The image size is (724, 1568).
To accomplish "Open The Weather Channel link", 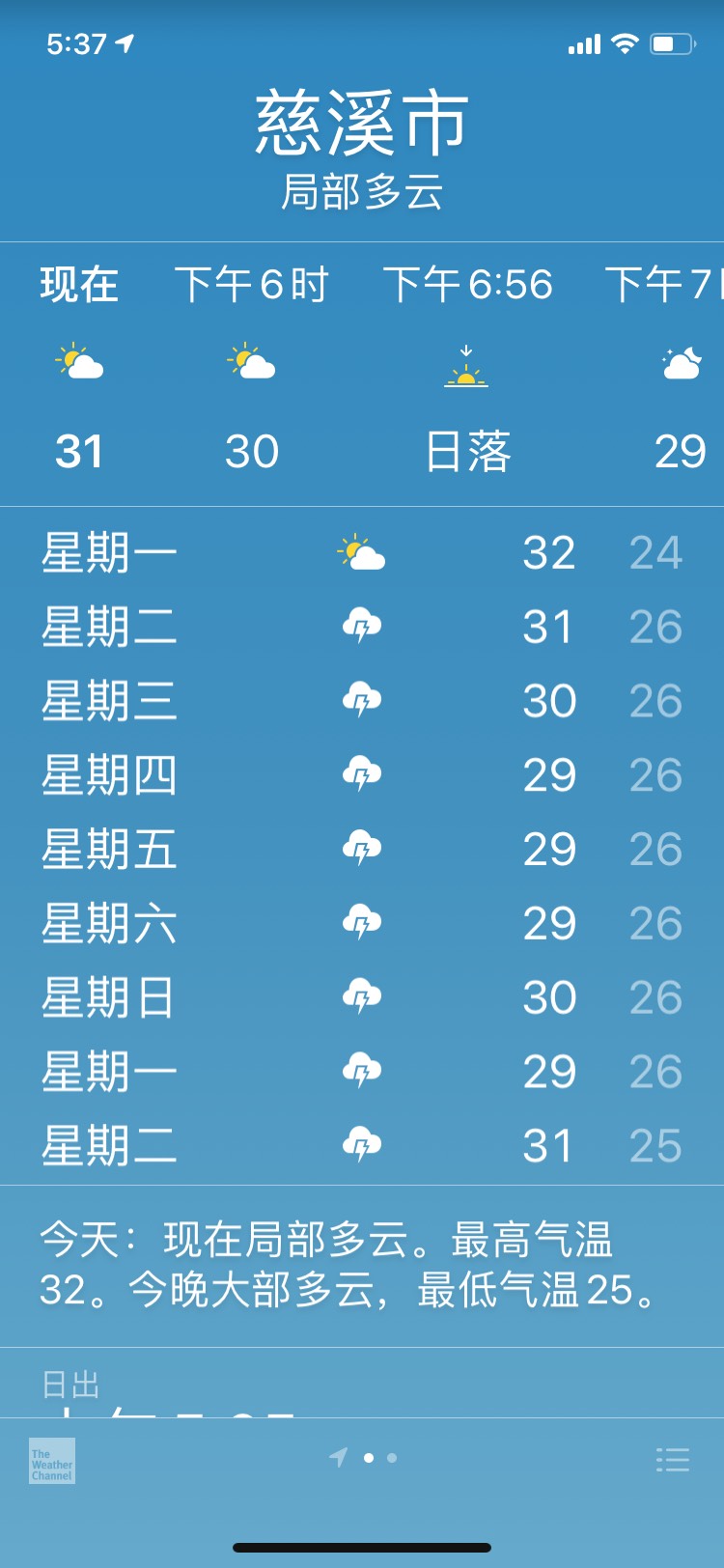I will 52,1460.
